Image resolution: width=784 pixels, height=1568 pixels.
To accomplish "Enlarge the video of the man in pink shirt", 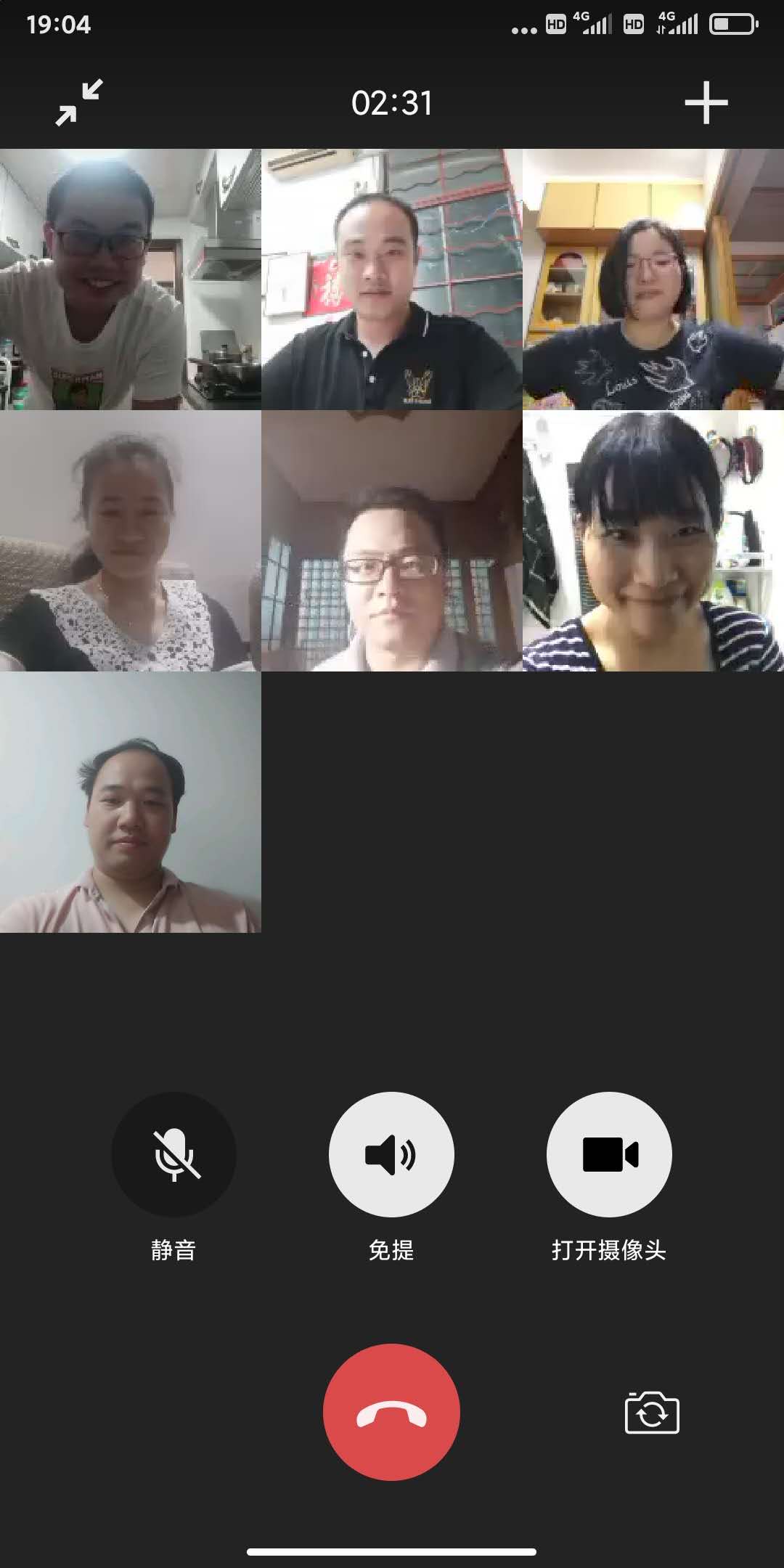I will pyautogui.click(x=131, y=802).
